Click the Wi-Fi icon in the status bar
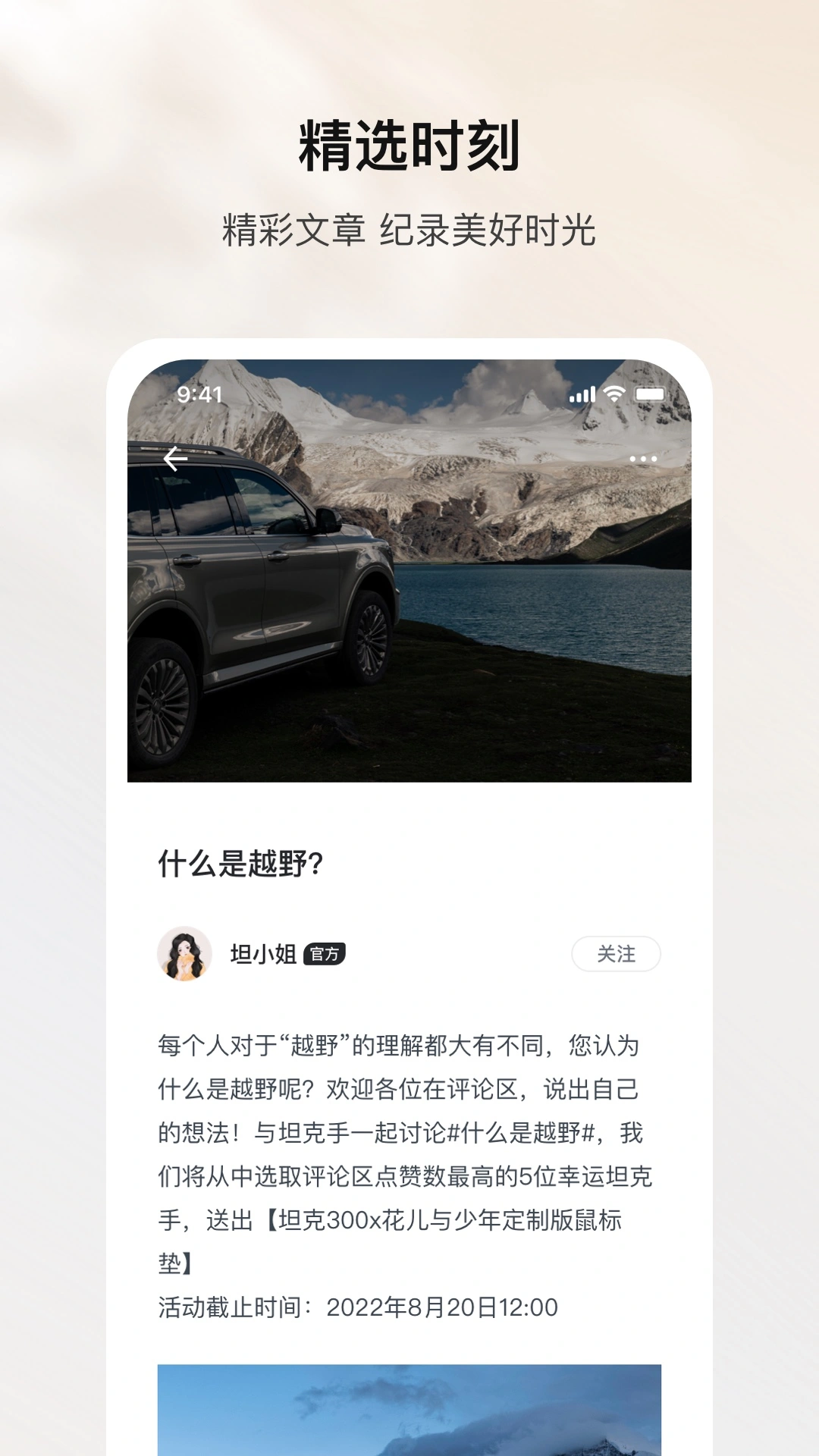819x1456 pixels. [x=616, y=395]
